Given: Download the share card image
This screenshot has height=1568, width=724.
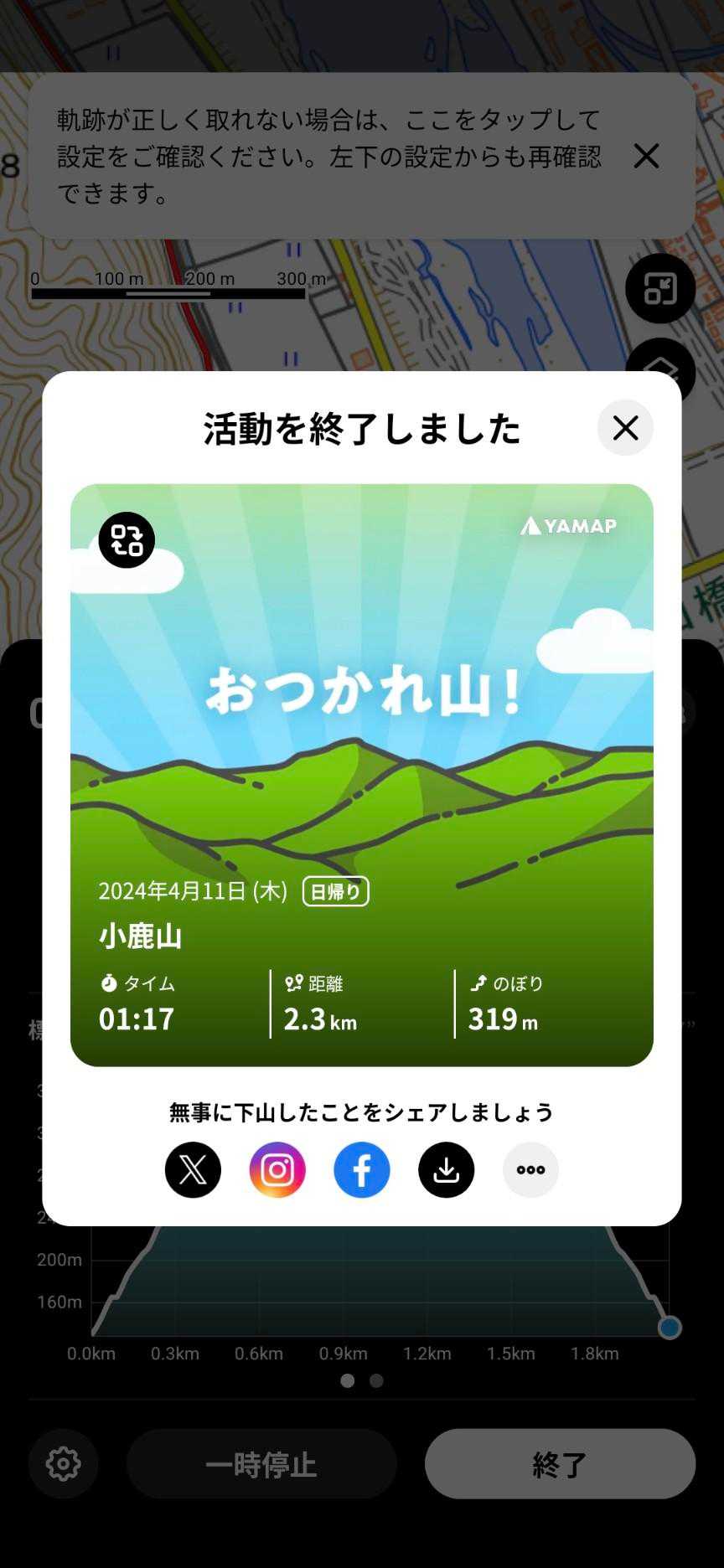Looking at the screenshot, I should (x=446, y=1169).
